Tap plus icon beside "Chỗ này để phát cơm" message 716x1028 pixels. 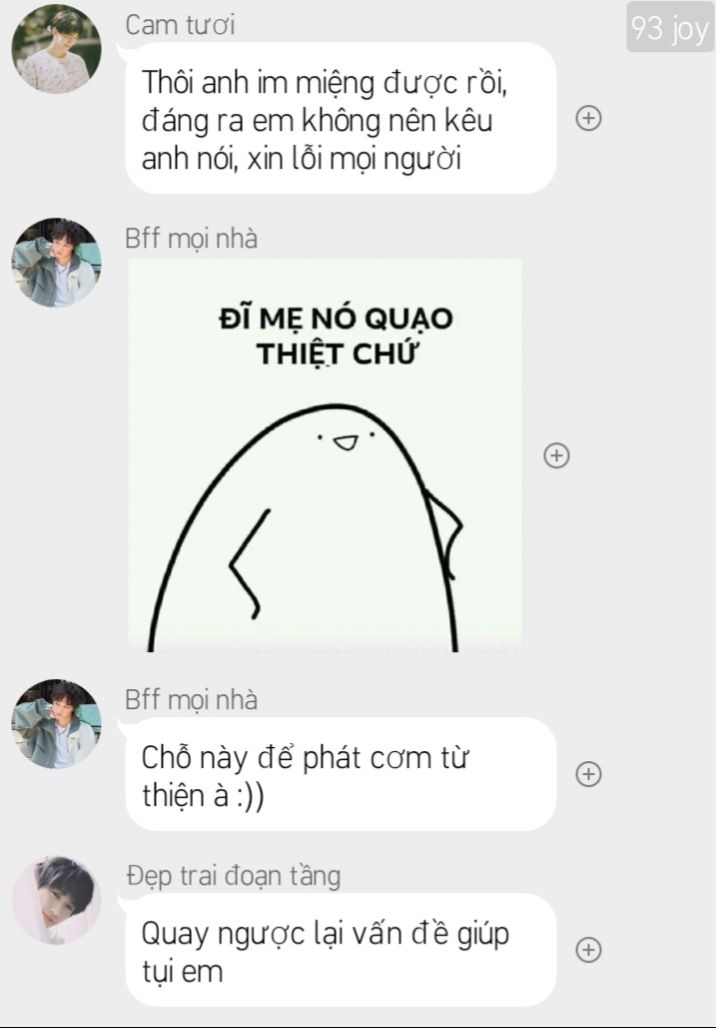(x=588, y=774)
